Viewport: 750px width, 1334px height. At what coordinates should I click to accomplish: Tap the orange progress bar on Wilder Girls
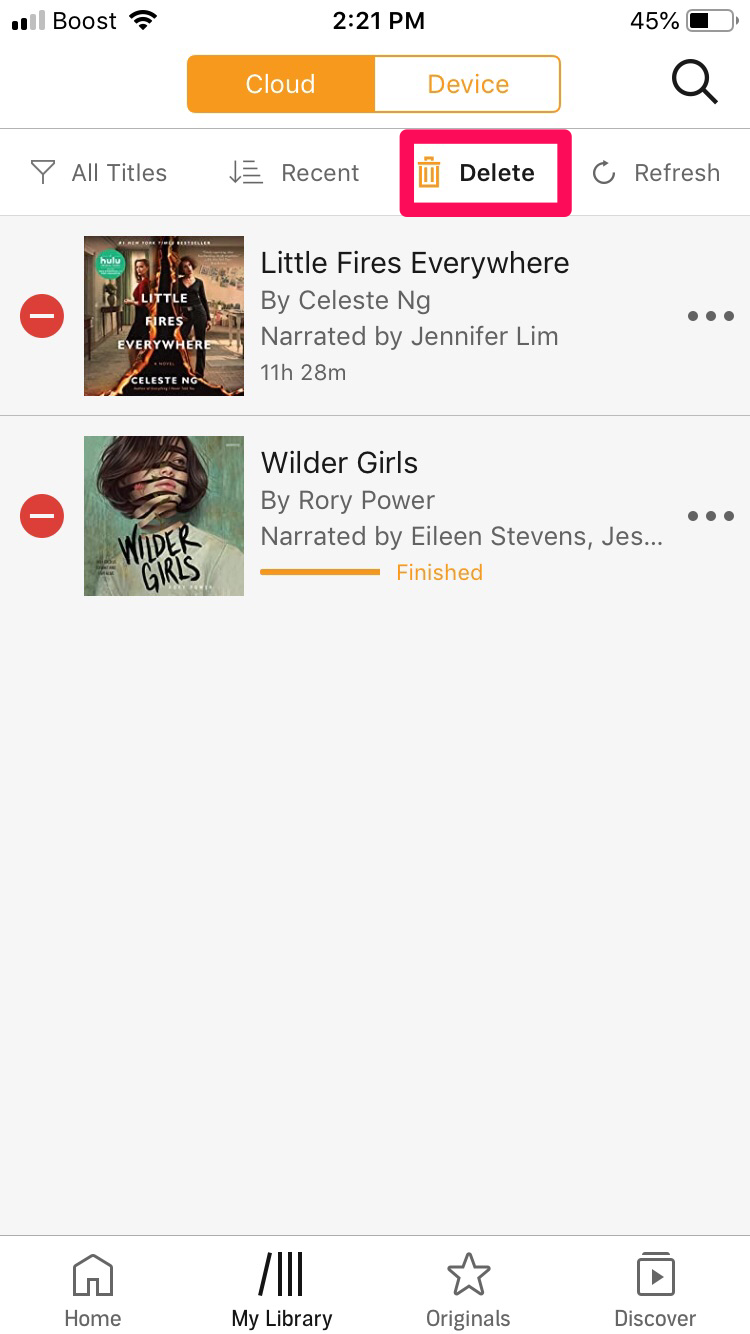[x=320, y=572]
